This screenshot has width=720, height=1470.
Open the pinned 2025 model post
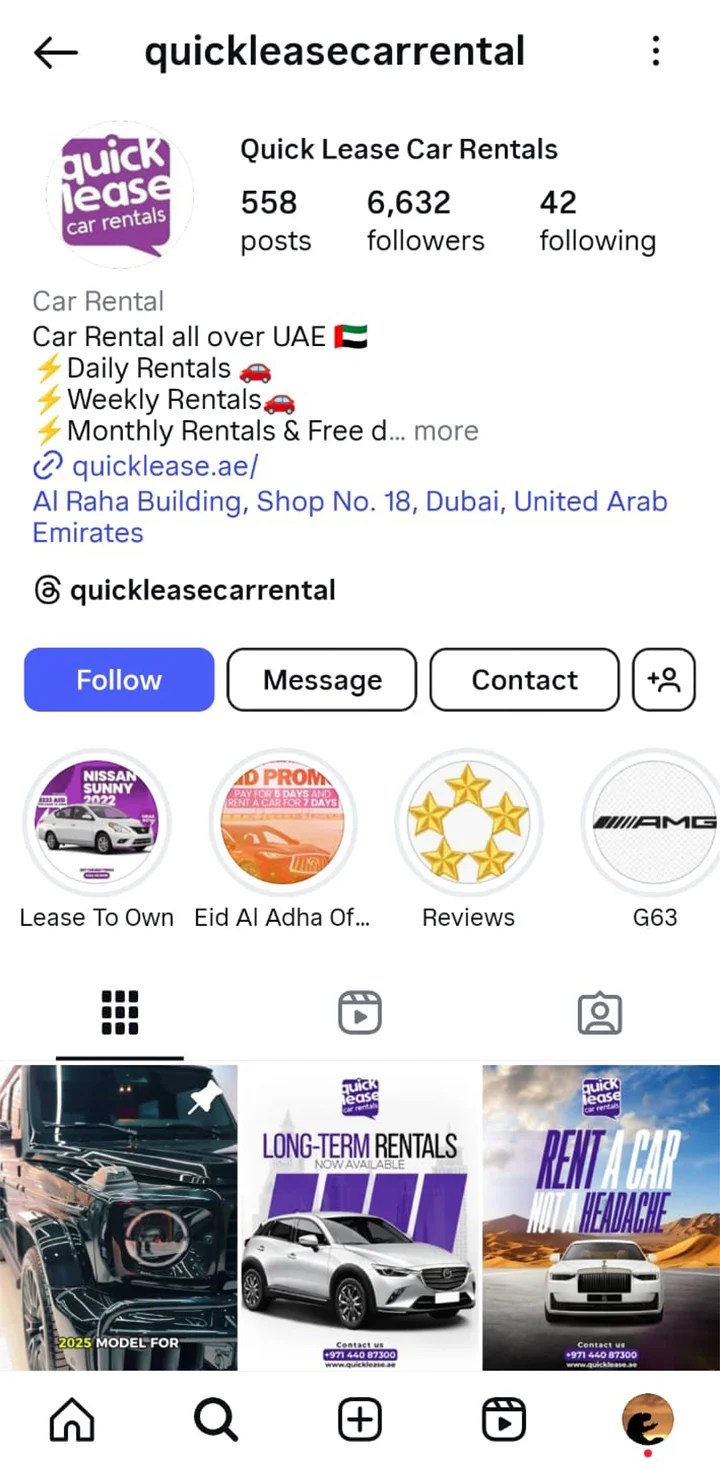[x=119, y=1217]
